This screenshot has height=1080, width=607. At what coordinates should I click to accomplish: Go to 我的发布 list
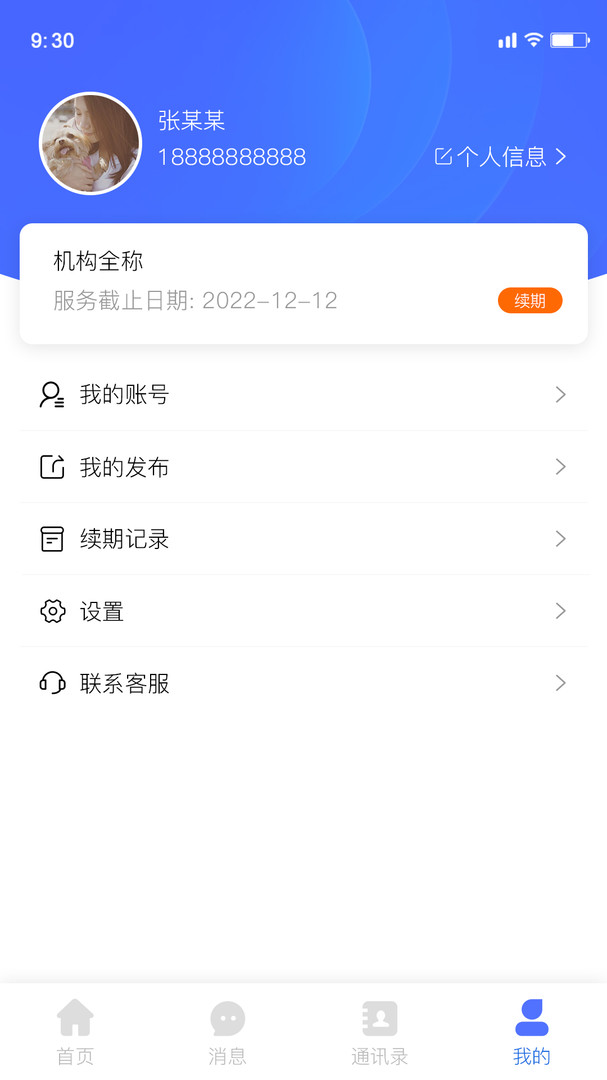(303, 467)
